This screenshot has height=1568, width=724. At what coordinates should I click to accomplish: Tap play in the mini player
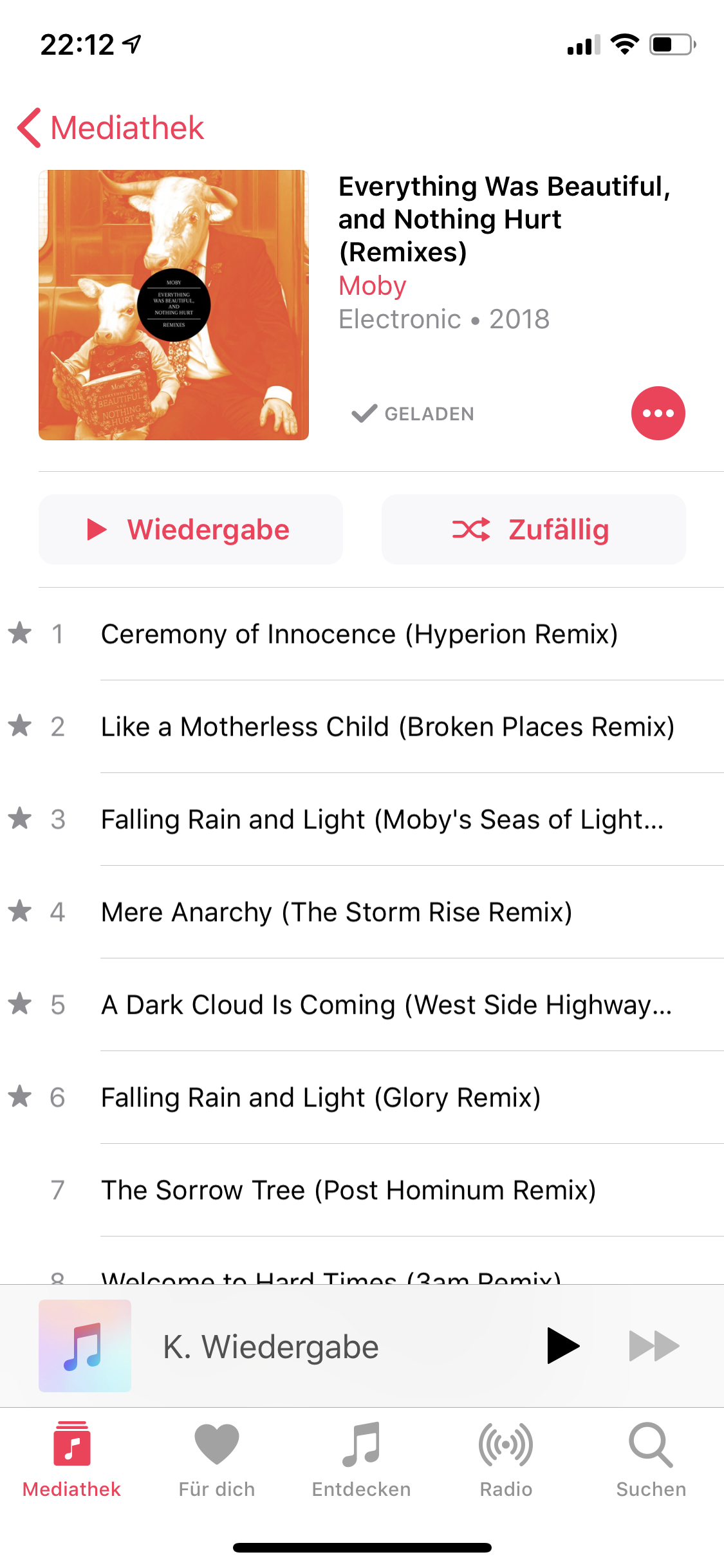pyautogui.click(x=562, y=1346)
